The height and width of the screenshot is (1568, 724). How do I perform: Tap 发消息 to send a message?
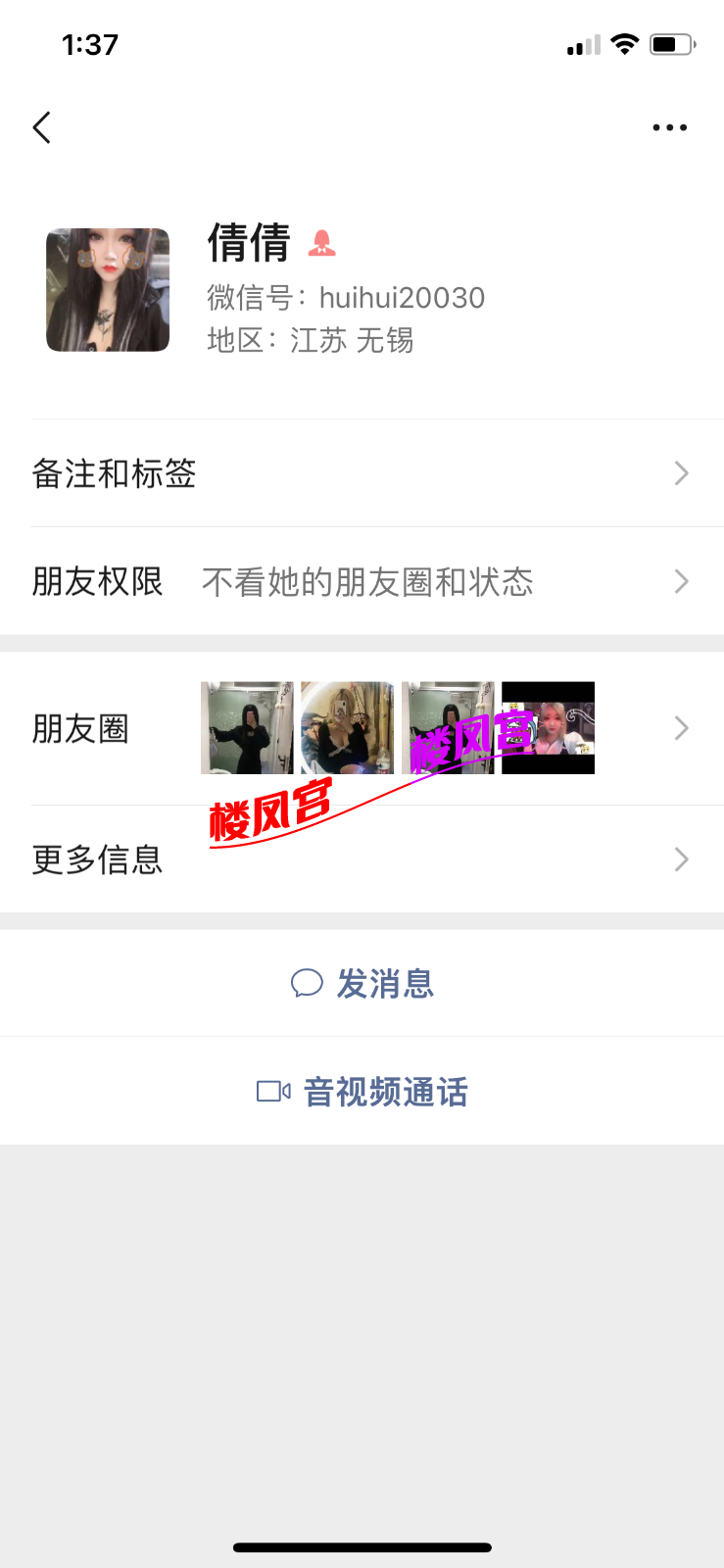click(x=362, y=983)
